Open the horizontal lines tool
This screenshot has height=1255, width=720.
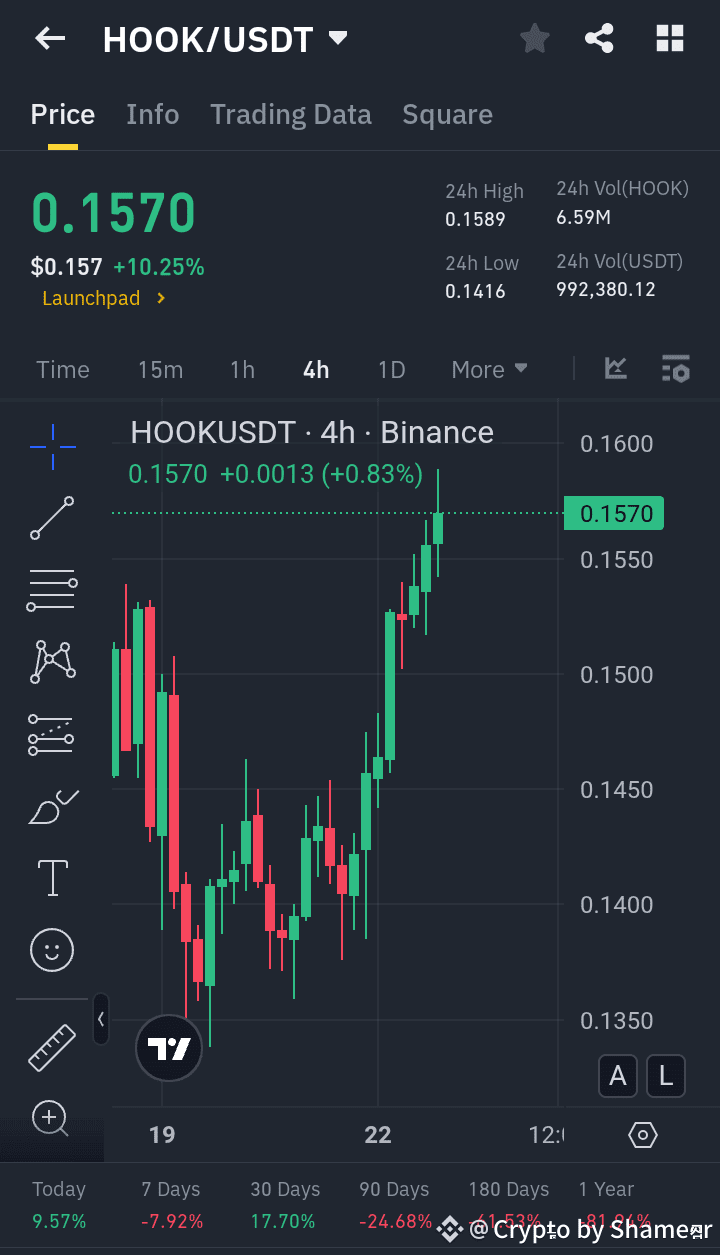(x=52, y=590)
